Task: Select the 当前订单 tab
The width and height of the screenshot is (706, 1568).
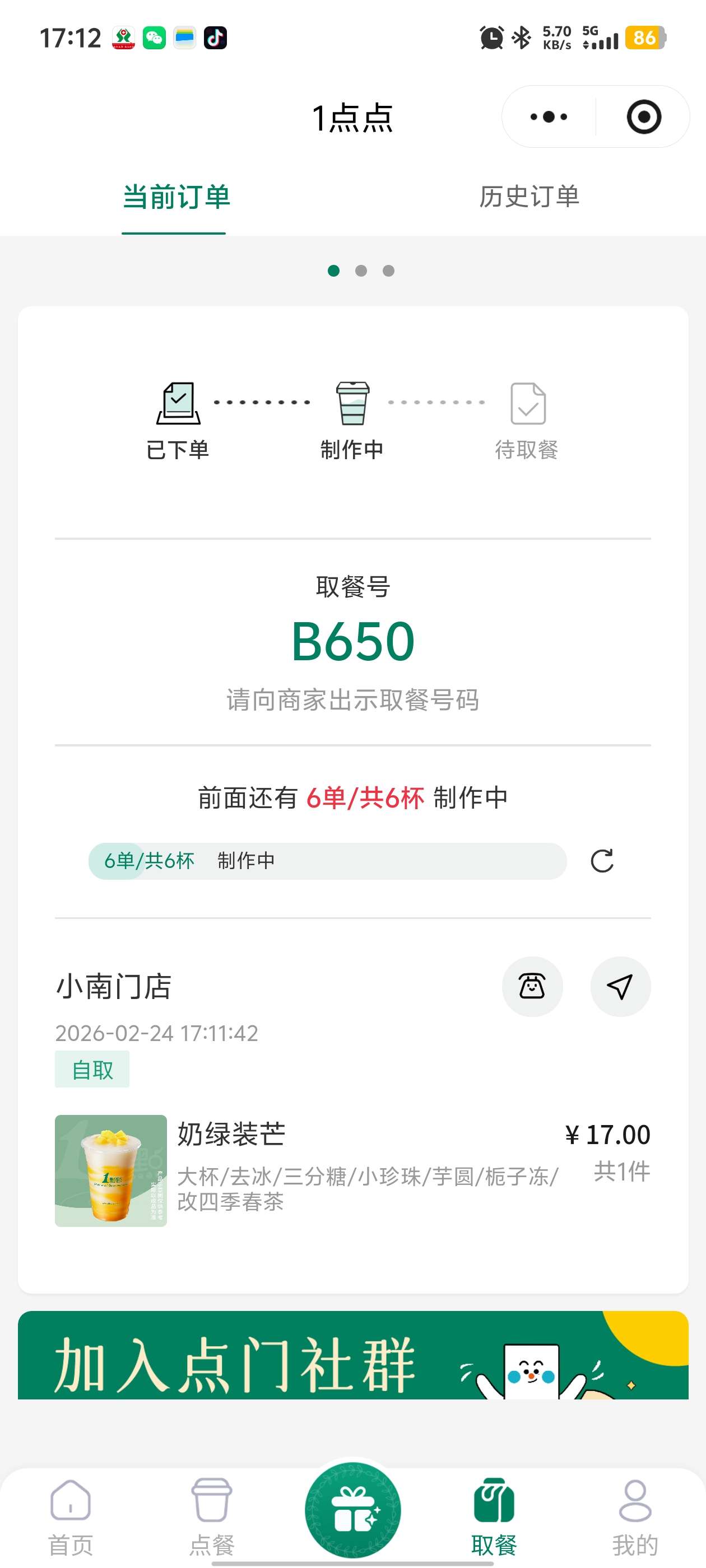Action: click(176, 197)
